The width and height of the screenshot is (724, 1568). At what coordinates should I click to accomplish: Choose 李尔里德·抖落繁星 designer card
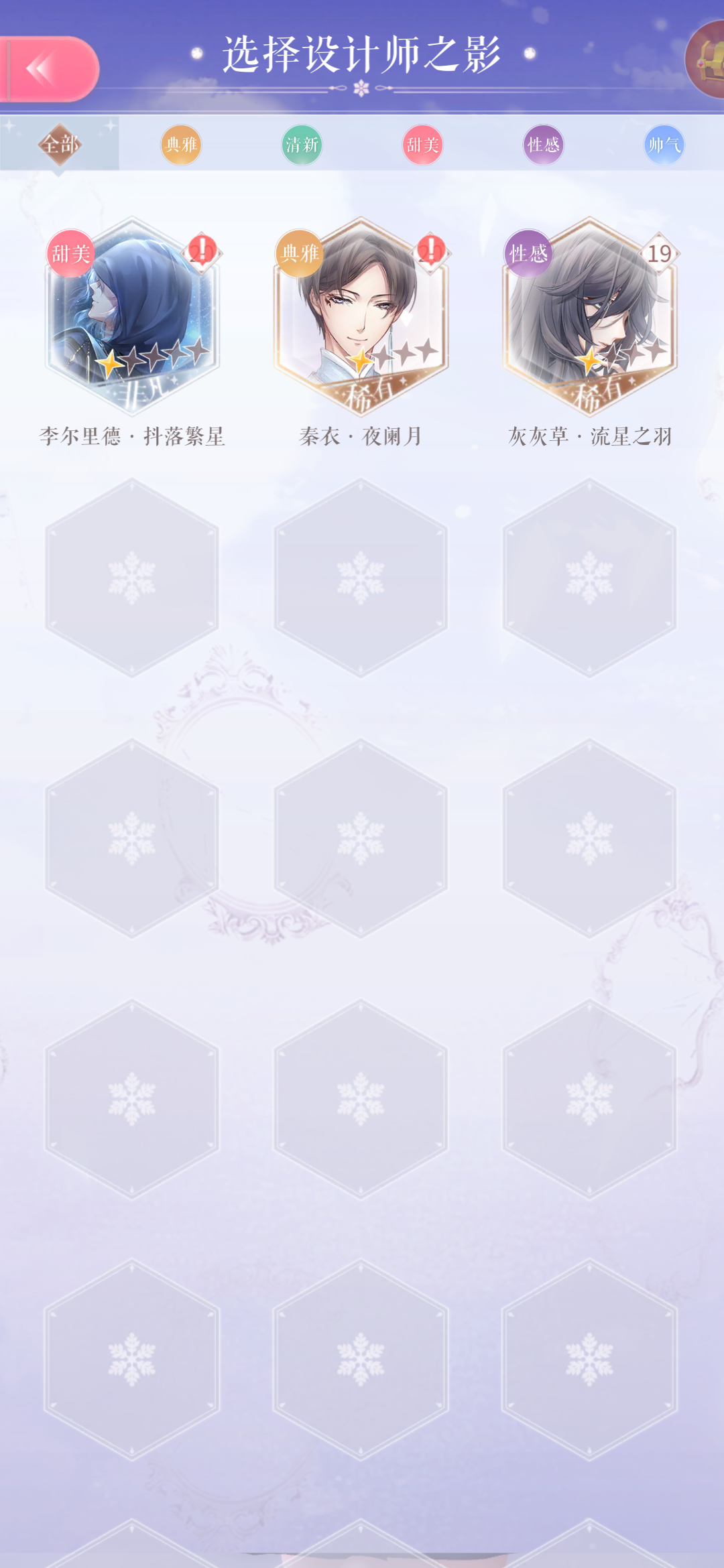pyautogui.click(x=132, y=316)
